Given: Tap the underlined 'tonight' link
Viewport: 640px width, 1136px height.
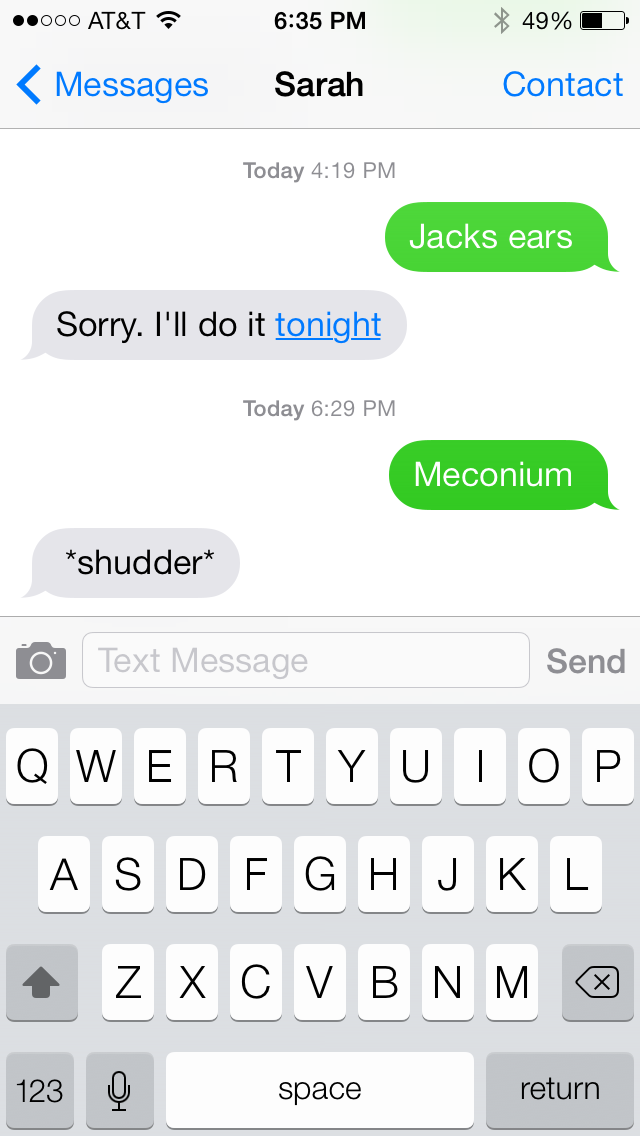Looking at the screenshot, I should tap(328, 325).
